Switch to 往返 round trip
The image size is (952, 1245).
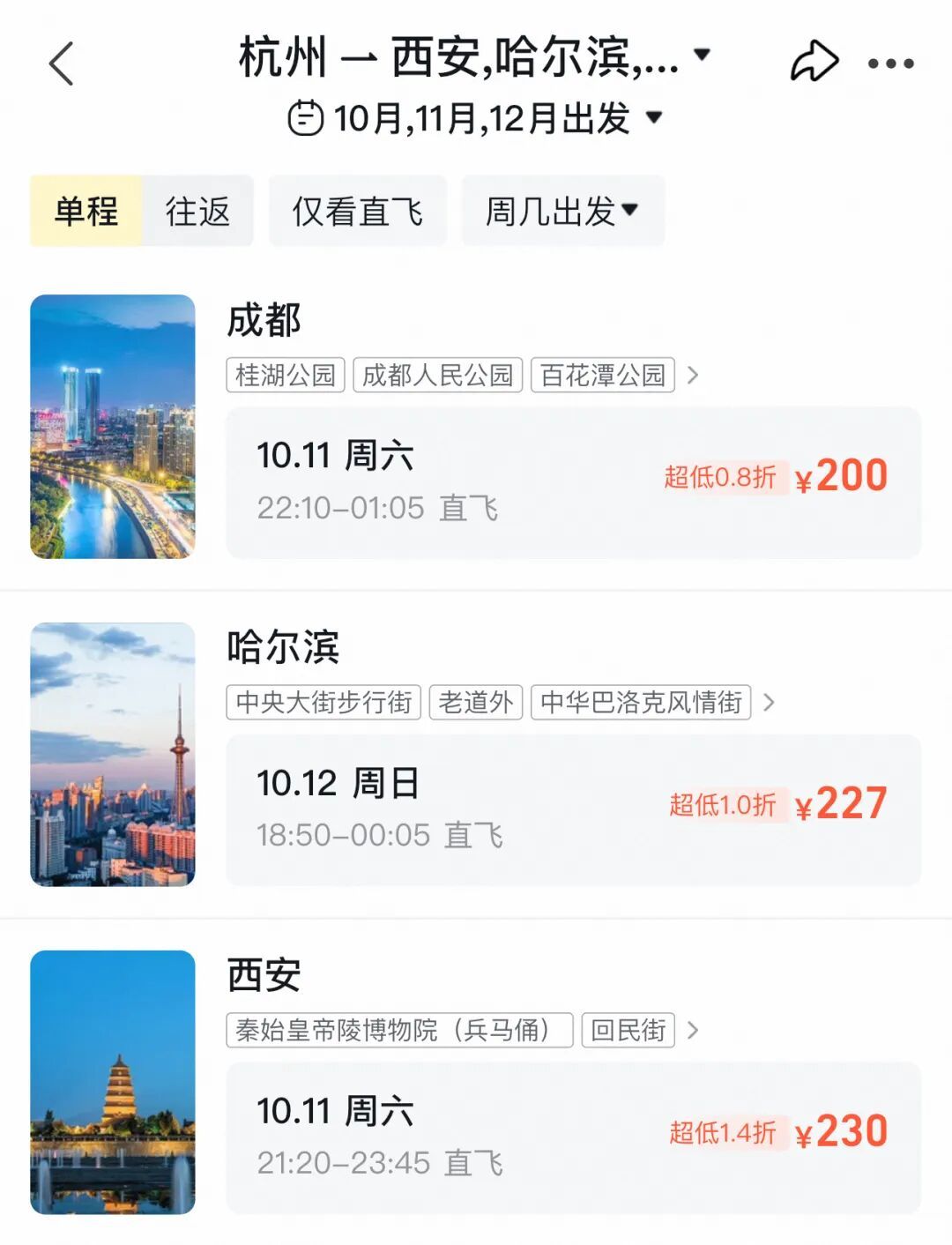click(197, 212)
